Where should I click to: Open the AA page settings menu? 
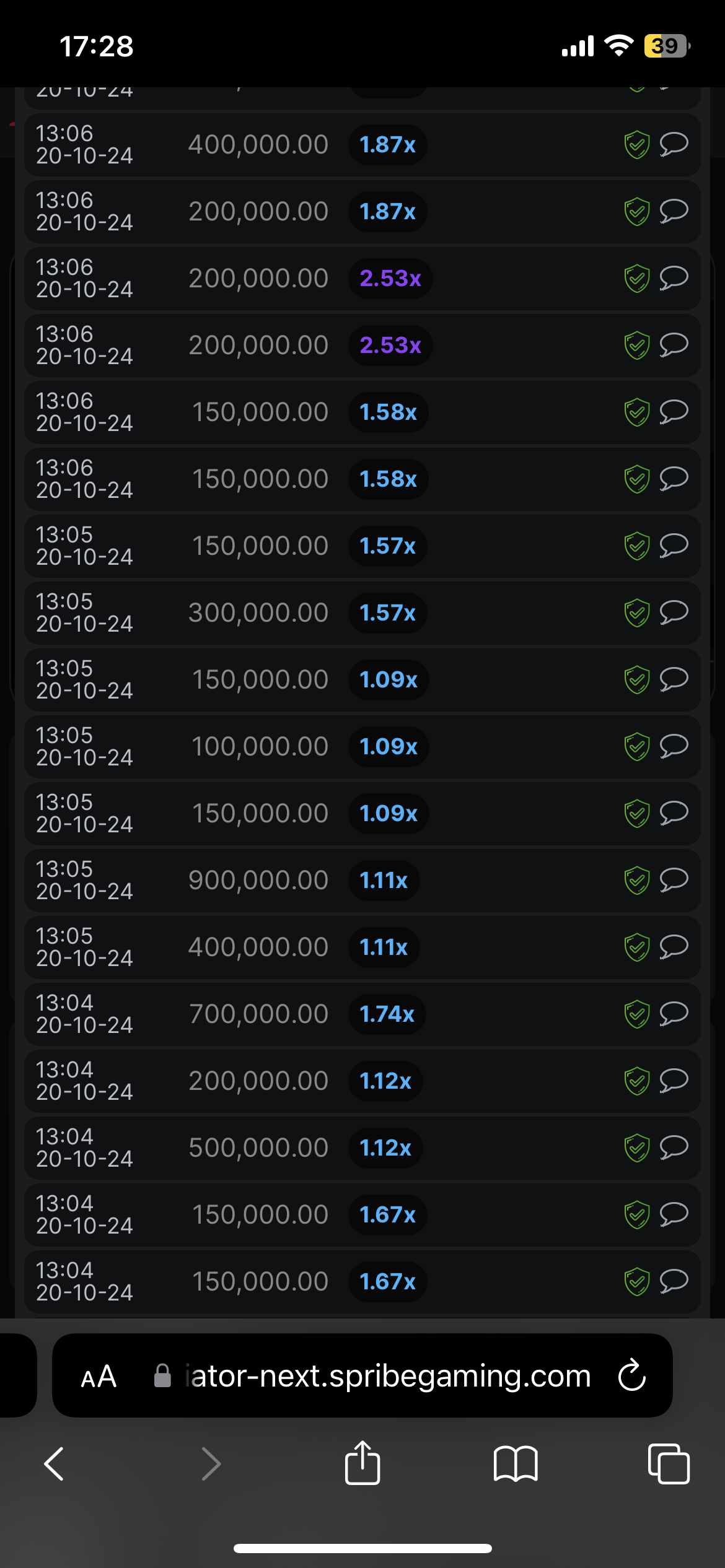[99, 1376]
